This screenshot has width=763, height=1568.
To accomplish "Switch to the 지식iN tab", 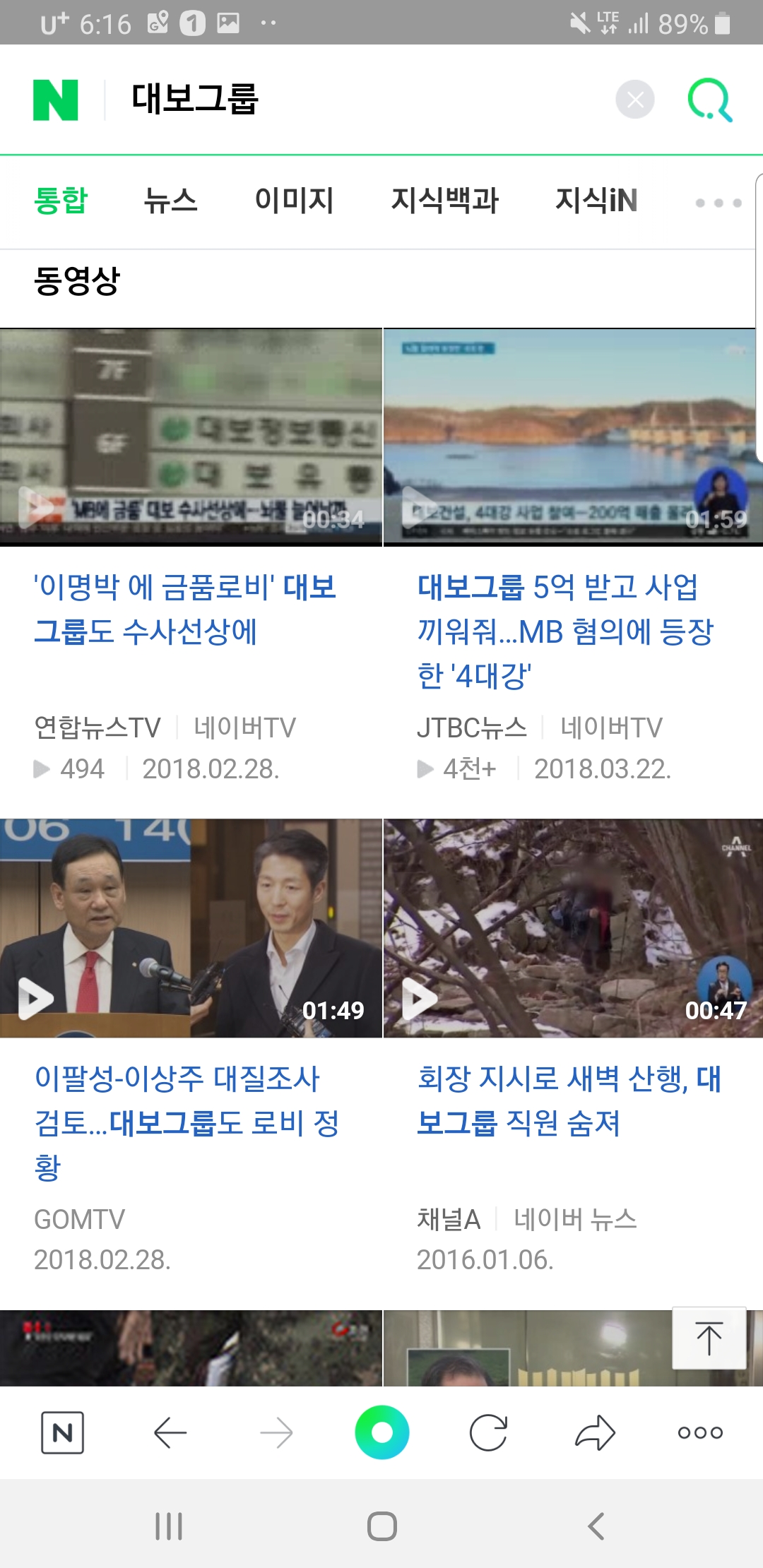I will coord(596,201).
